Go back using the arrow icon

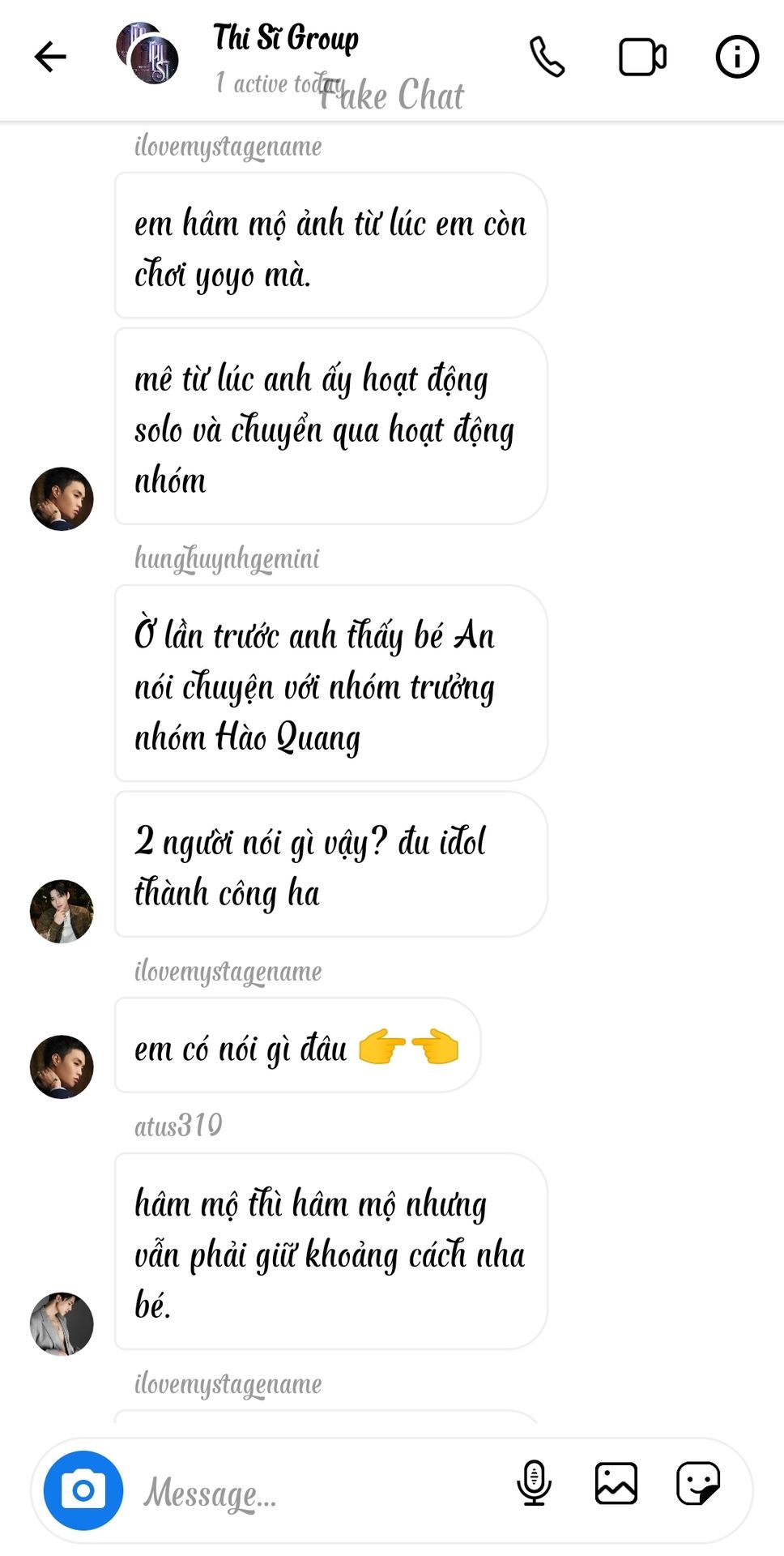point(50,57)
